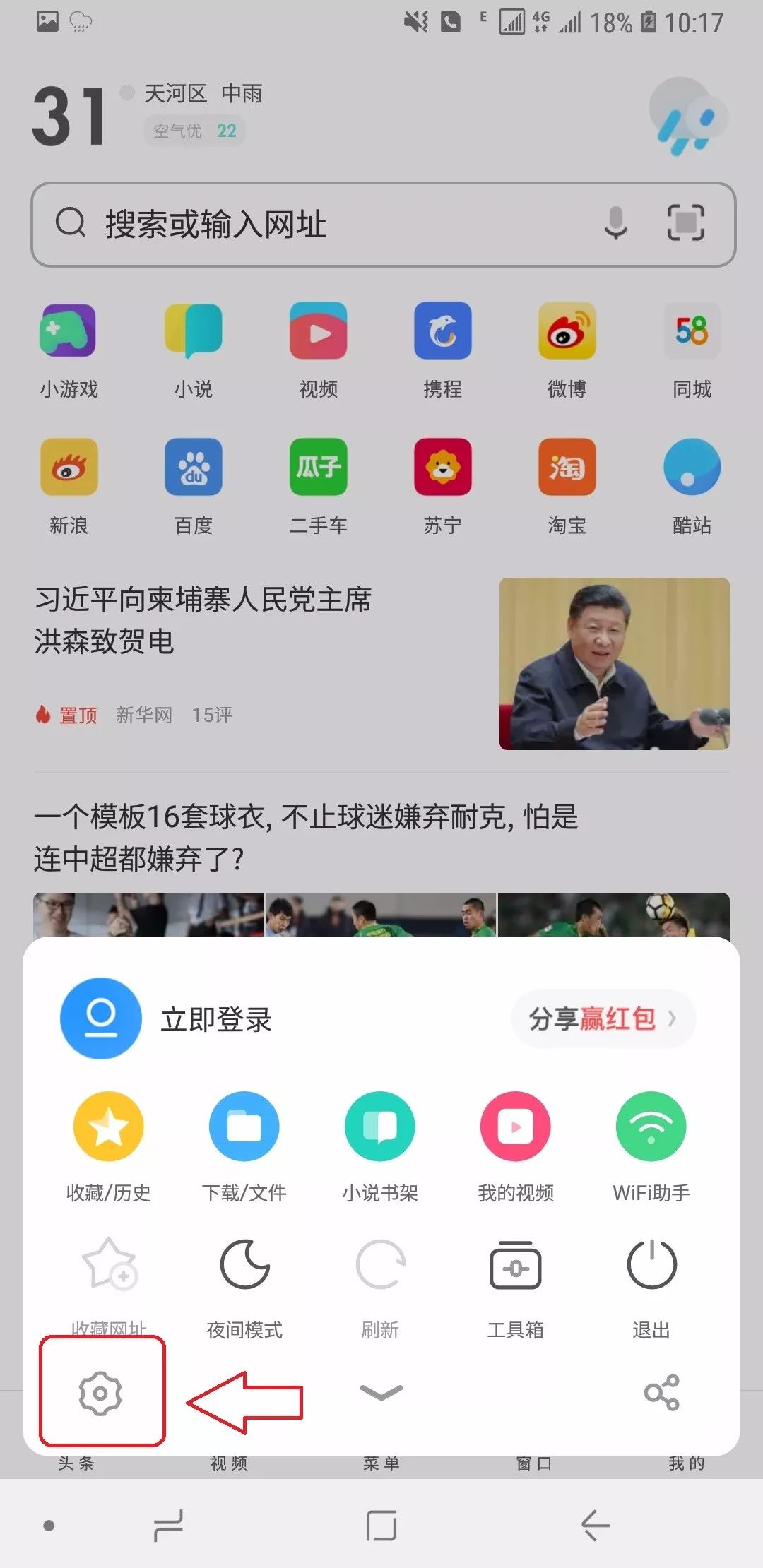Tap the share icon in the menu
The height and width of the screenshot is (1568, 763).
point(661,1393)
